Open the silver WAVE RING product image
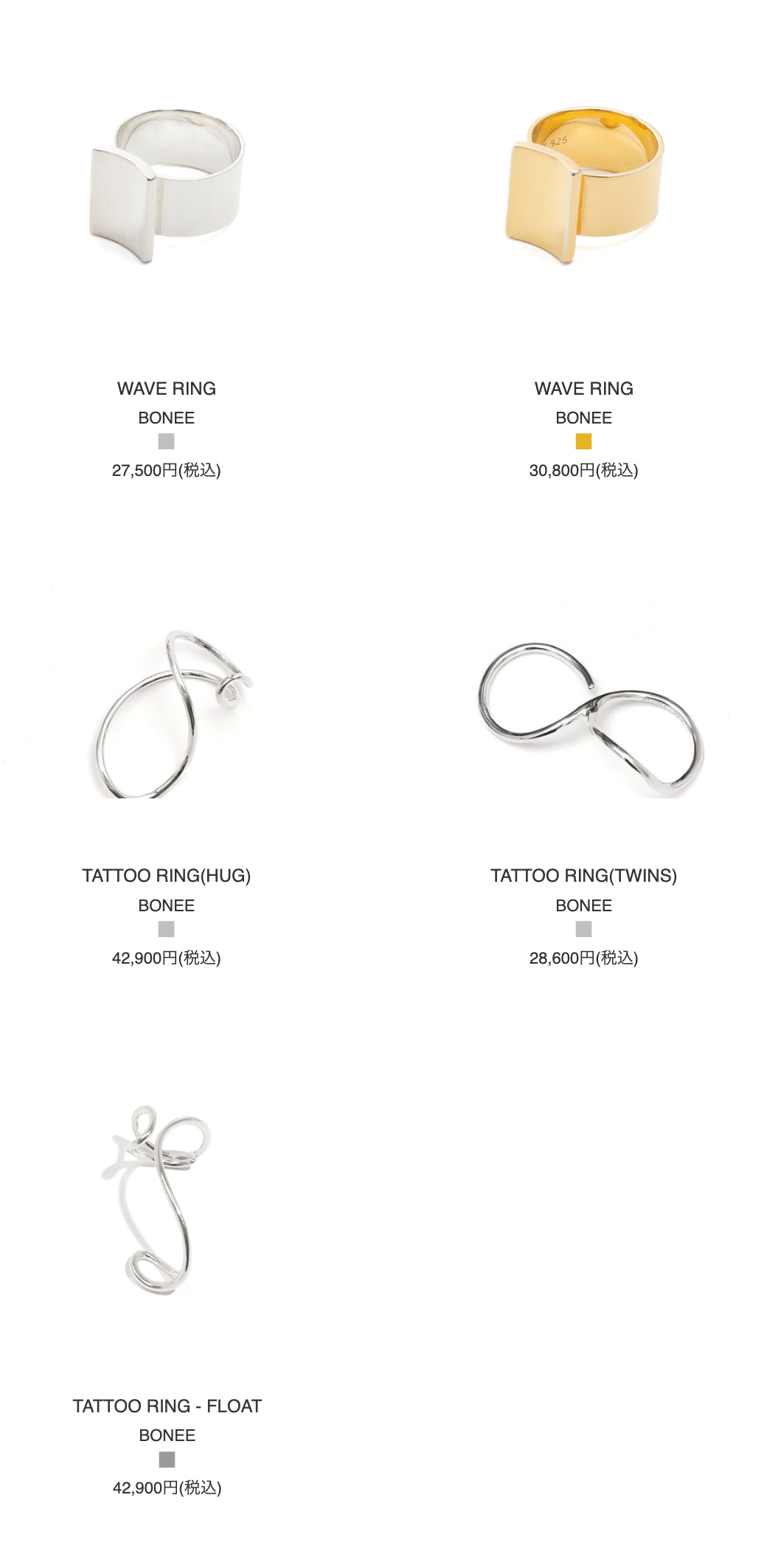The width and height of the screenshot is (781, 1568). pos(167,184)
